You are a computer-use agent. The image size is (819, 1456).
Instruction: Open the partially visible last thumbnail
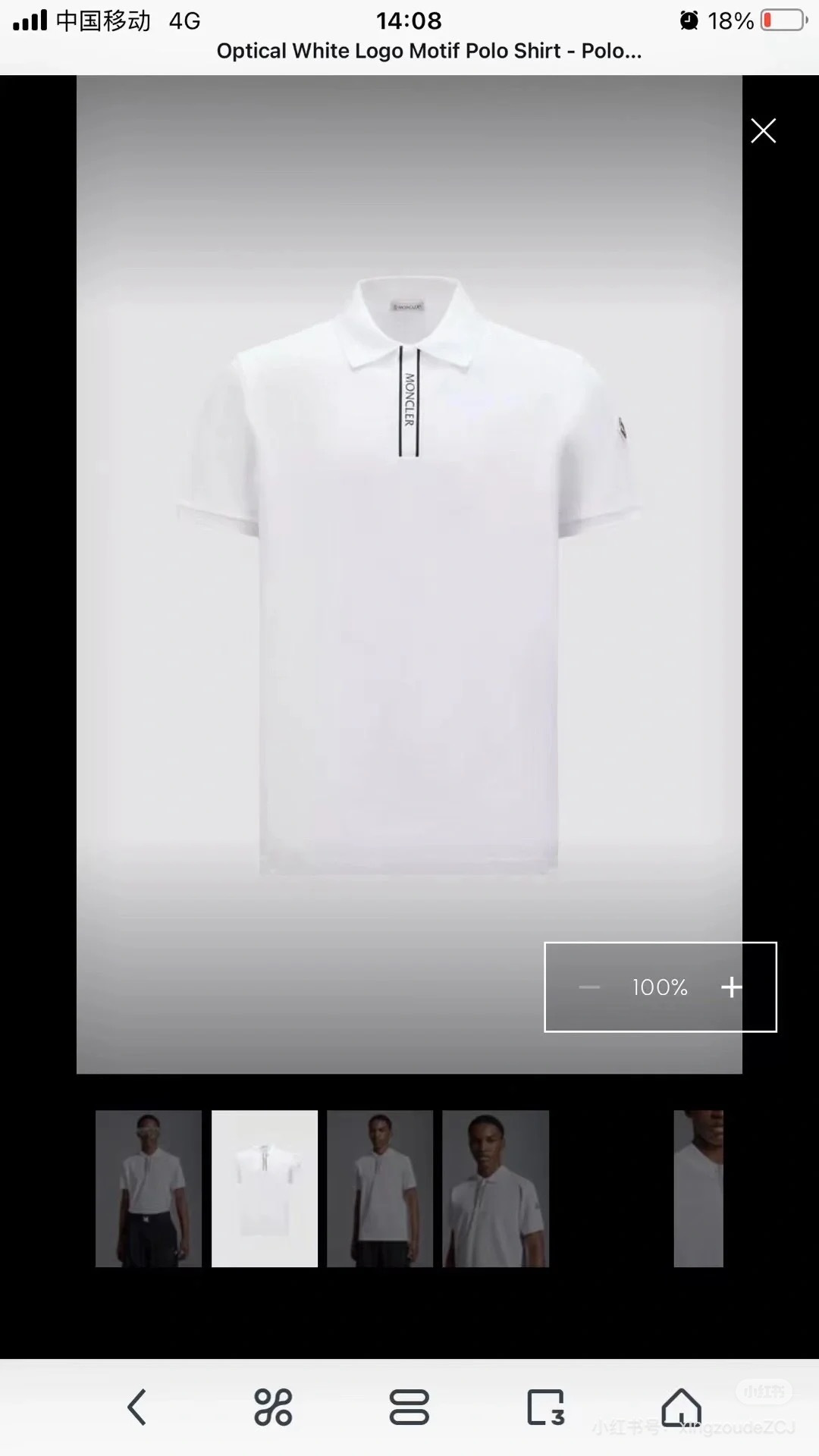click(x=698, y=1188)
